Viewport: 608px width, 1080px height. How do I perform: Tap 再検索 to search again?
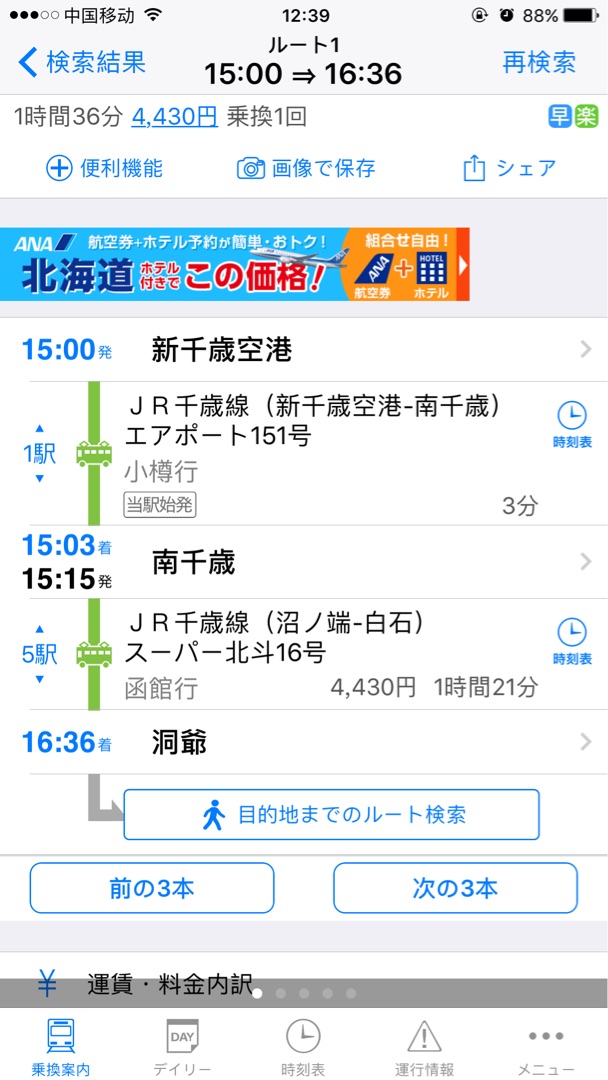539,62
